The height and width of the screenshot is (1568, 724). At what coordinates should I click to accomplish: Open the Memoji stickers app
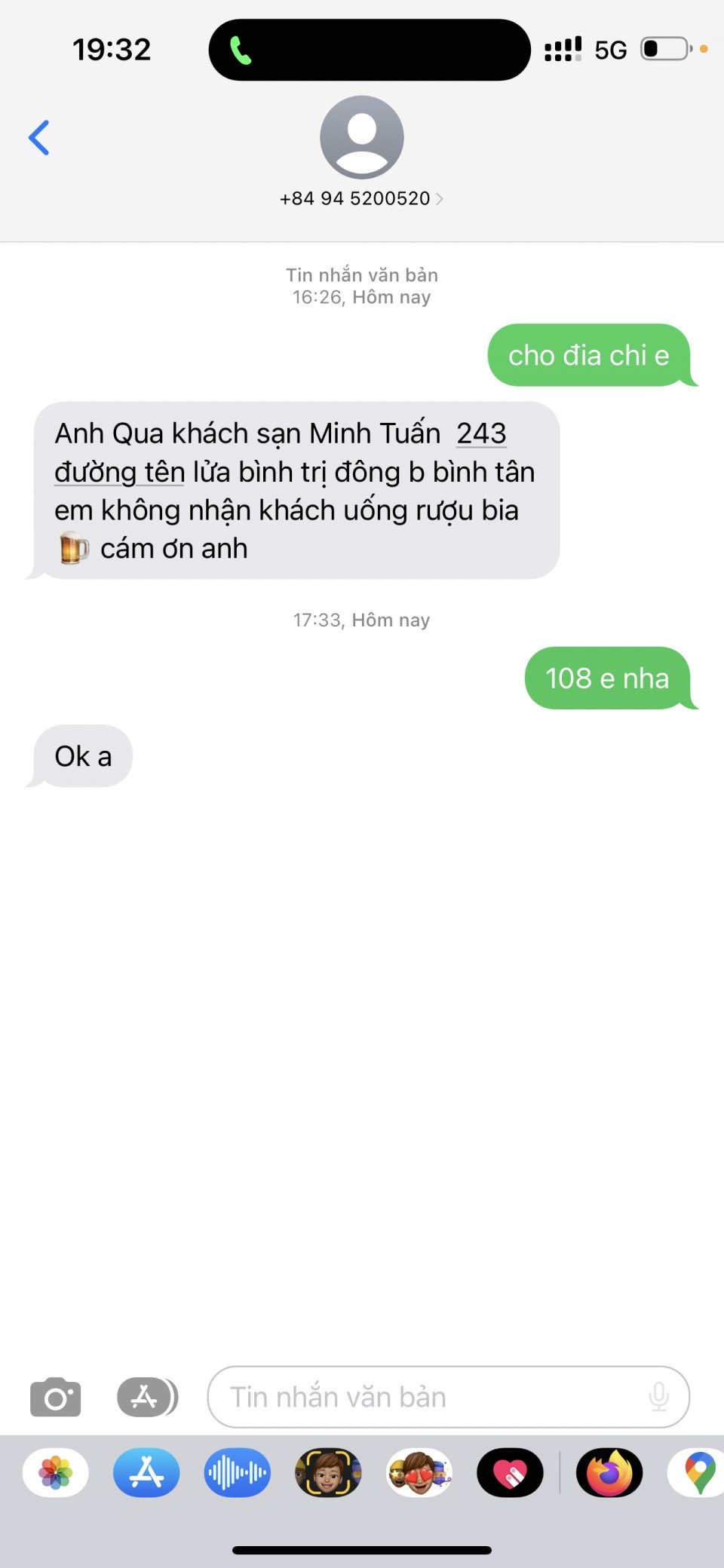[x=419, y=1472]
